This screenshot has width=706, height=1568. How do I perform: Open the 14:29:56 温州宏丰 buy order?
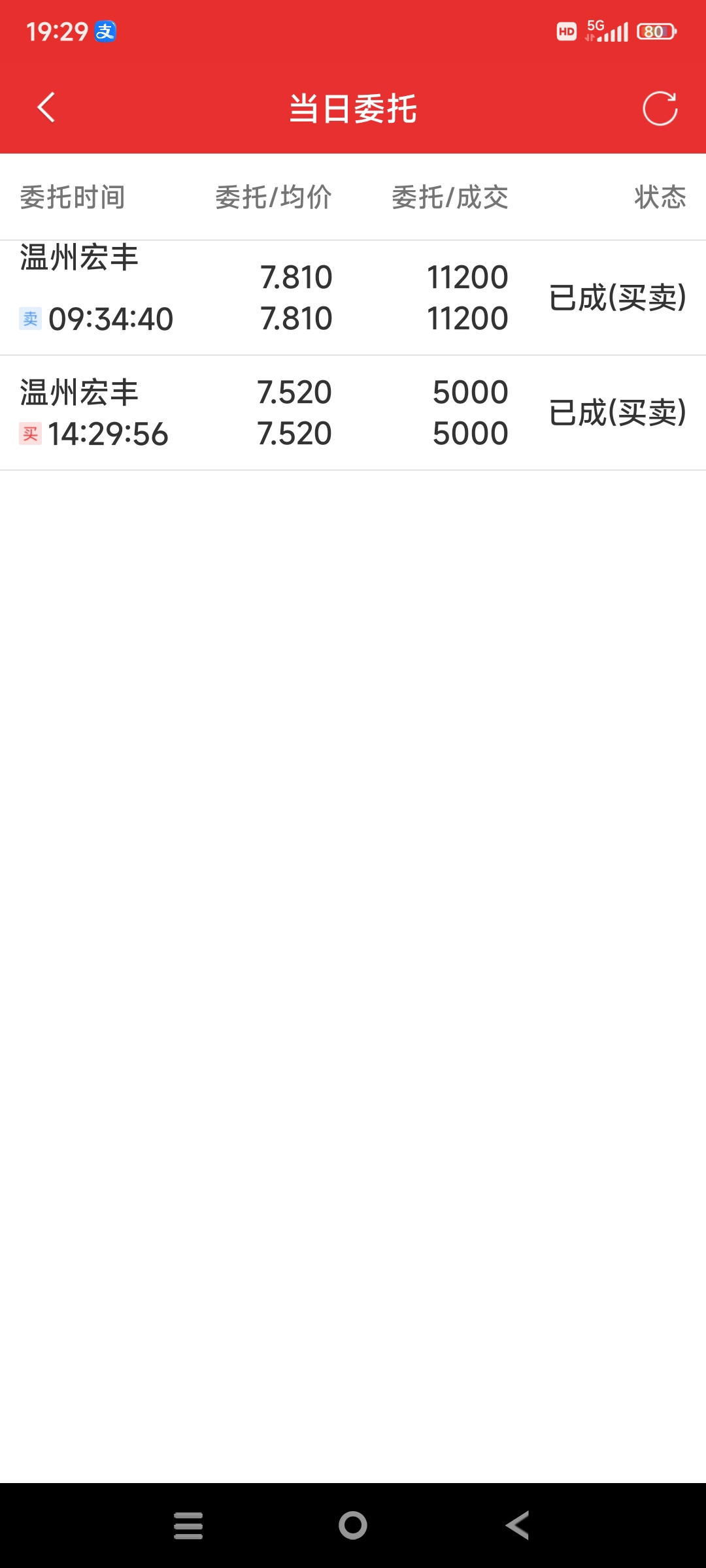click(353, 413)
